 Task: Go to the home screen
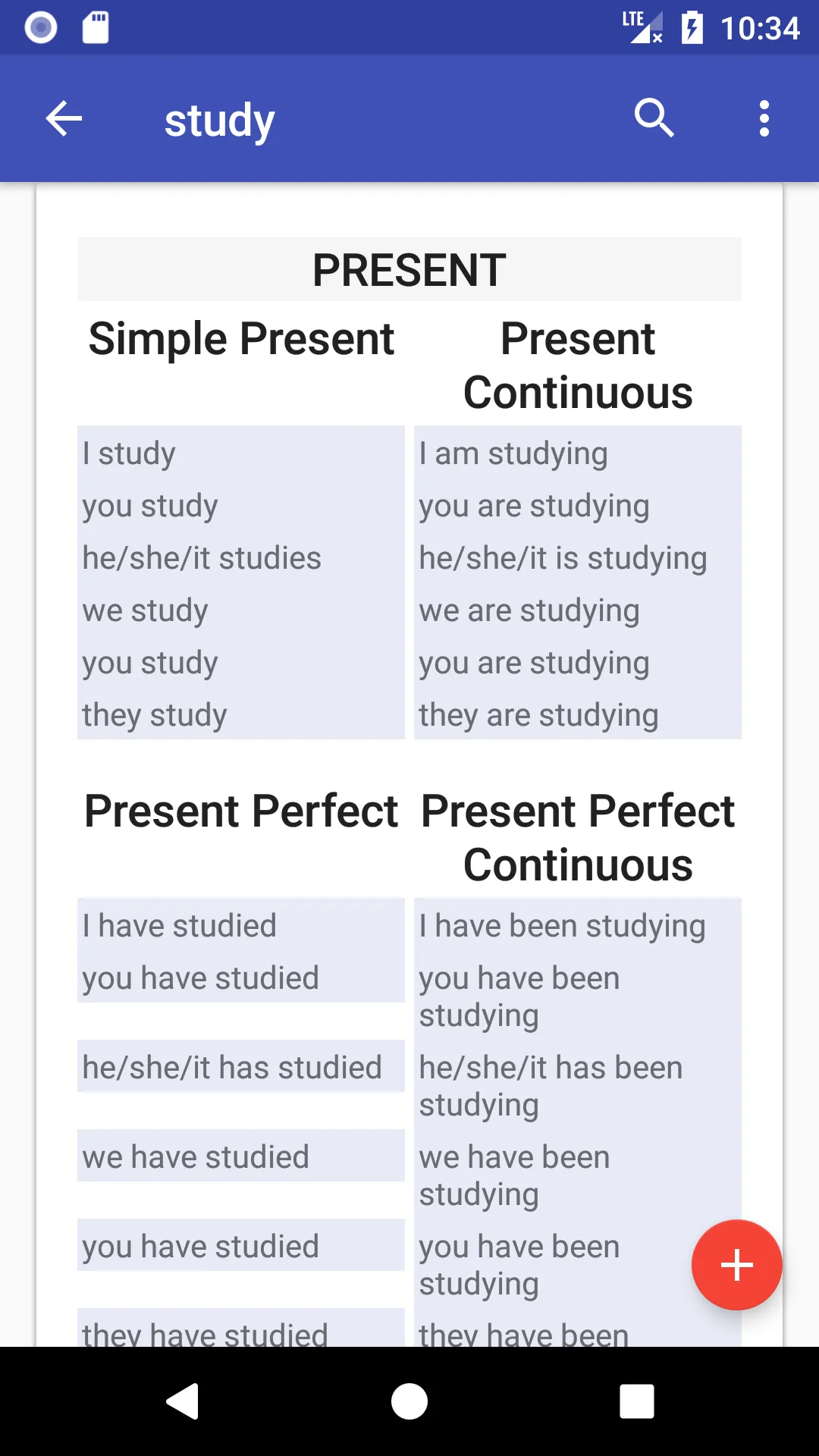click(x=409, y=1401)
